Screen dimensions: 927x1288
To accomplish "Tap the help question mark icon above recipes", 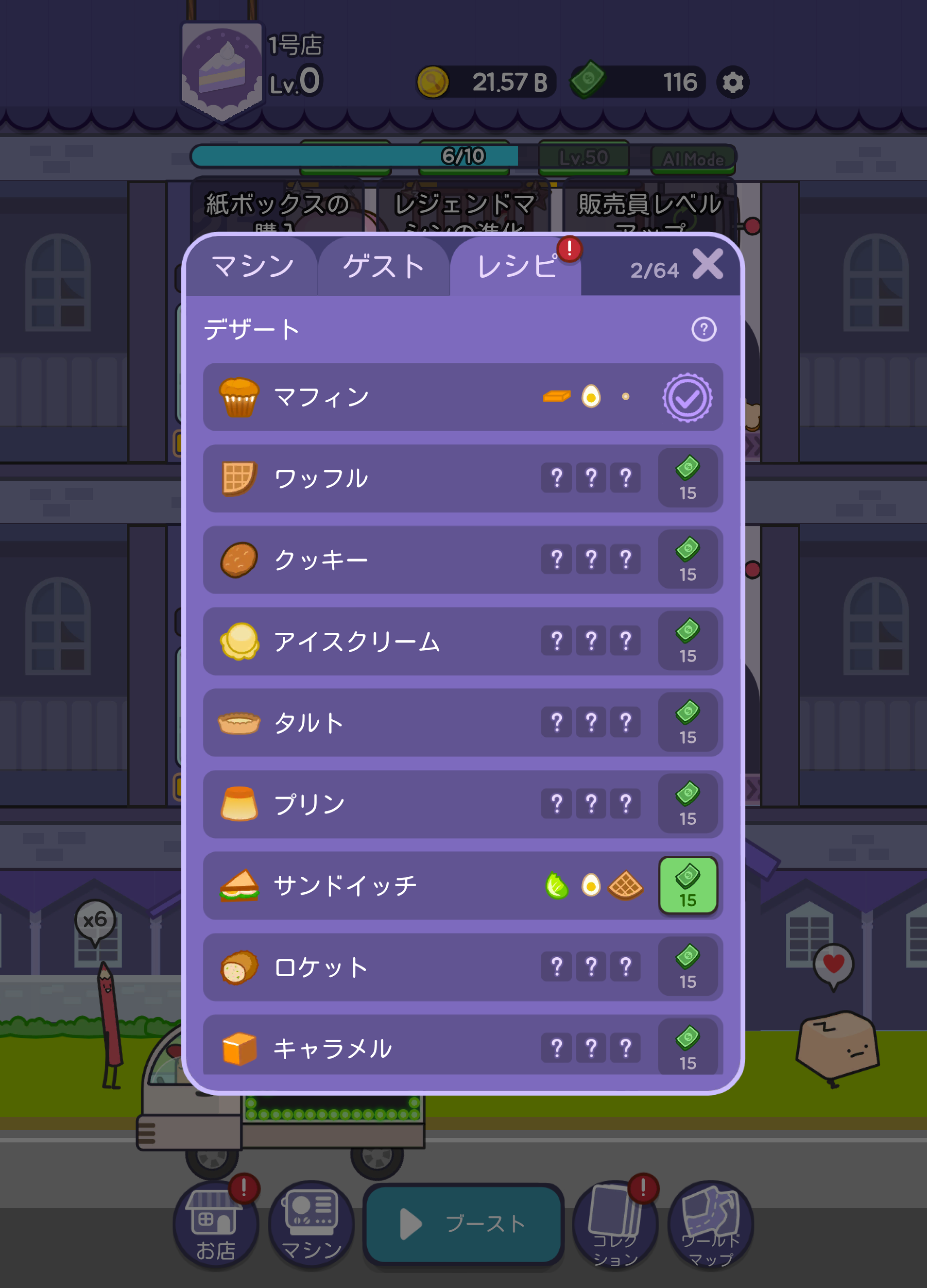I will [704, 330].
